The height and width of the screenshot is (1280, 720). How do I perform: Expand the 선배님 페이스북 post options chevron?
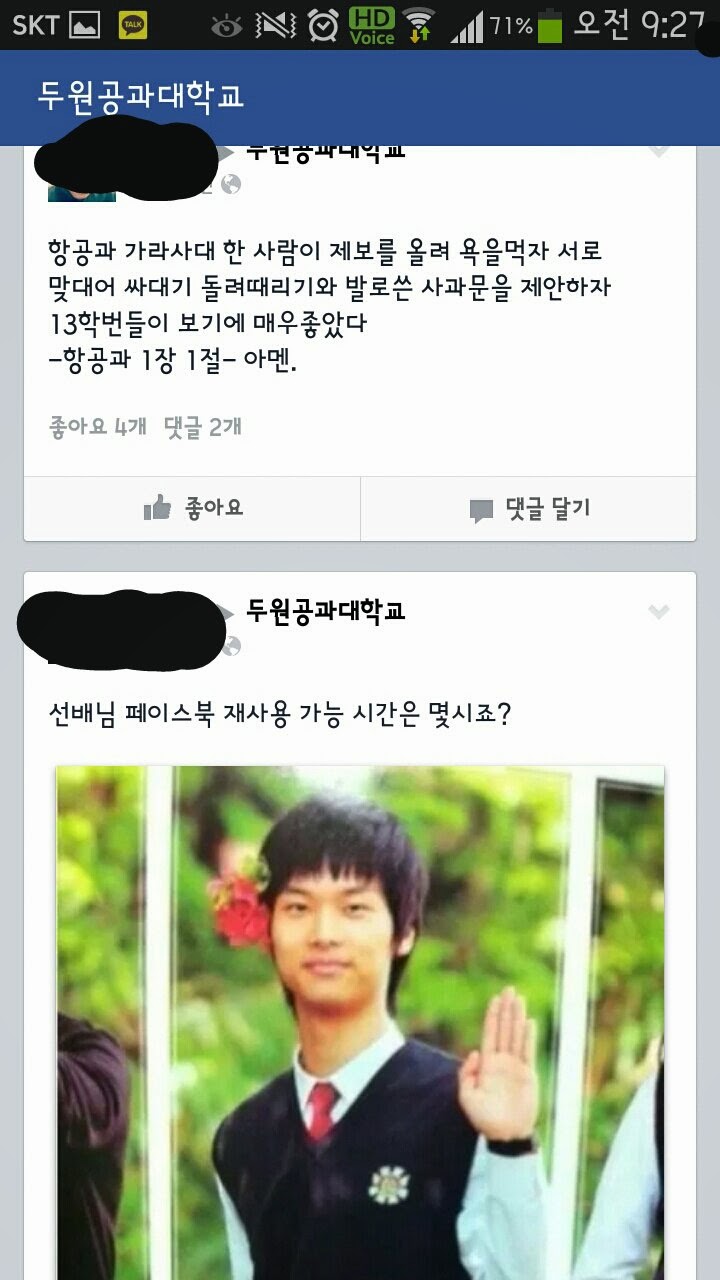(658, 611)
